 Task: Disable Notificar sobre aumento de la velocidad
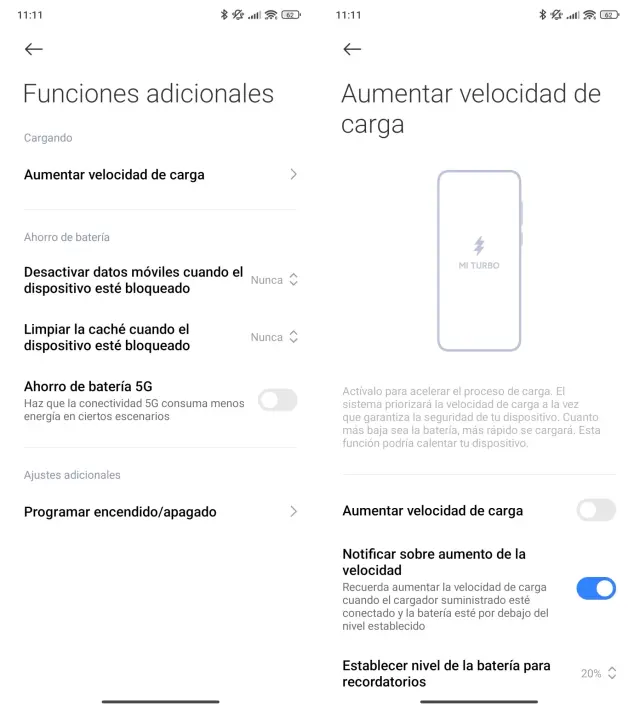[596, 588]
